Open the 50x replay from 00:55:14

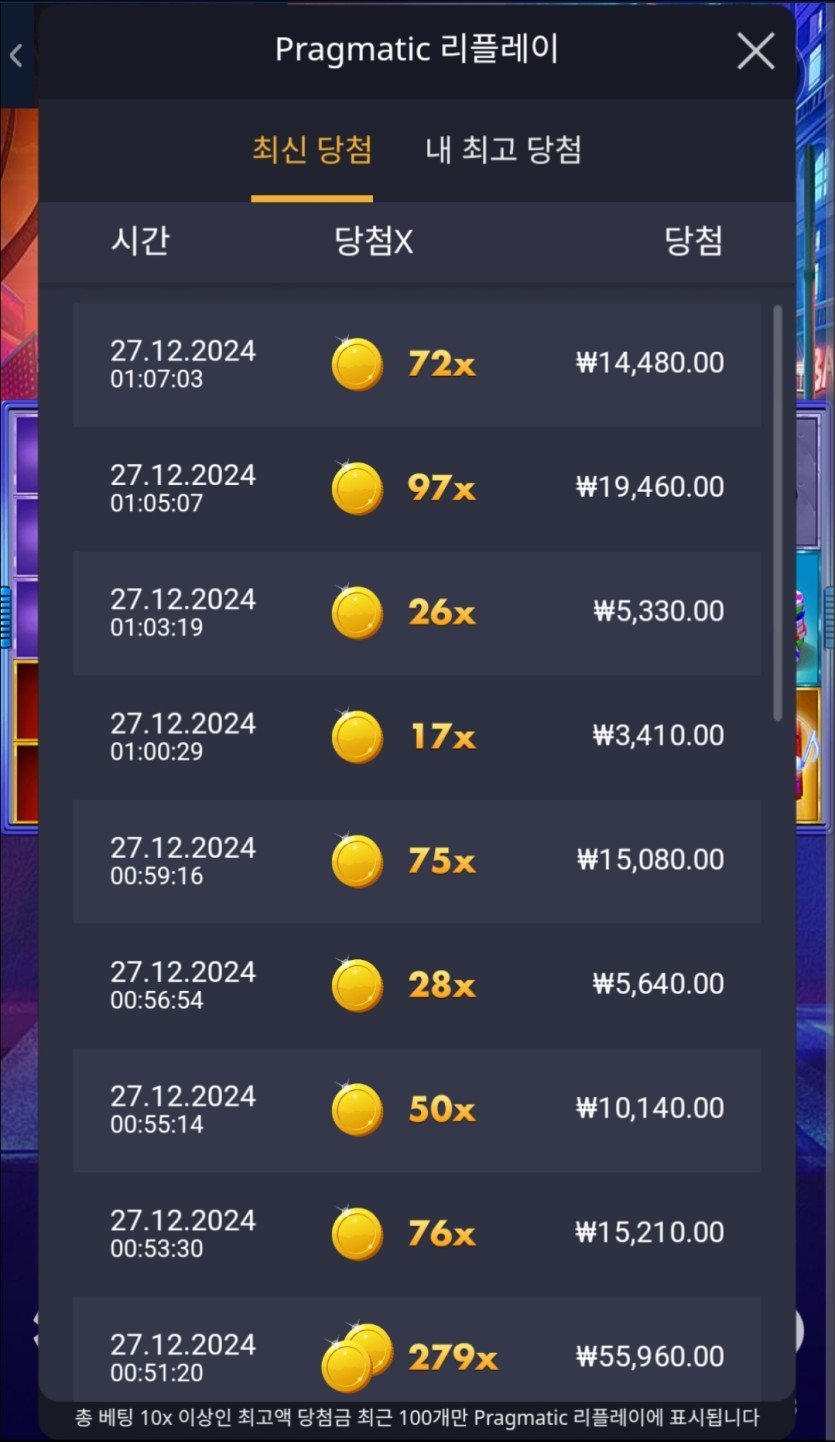point(416,1108)
